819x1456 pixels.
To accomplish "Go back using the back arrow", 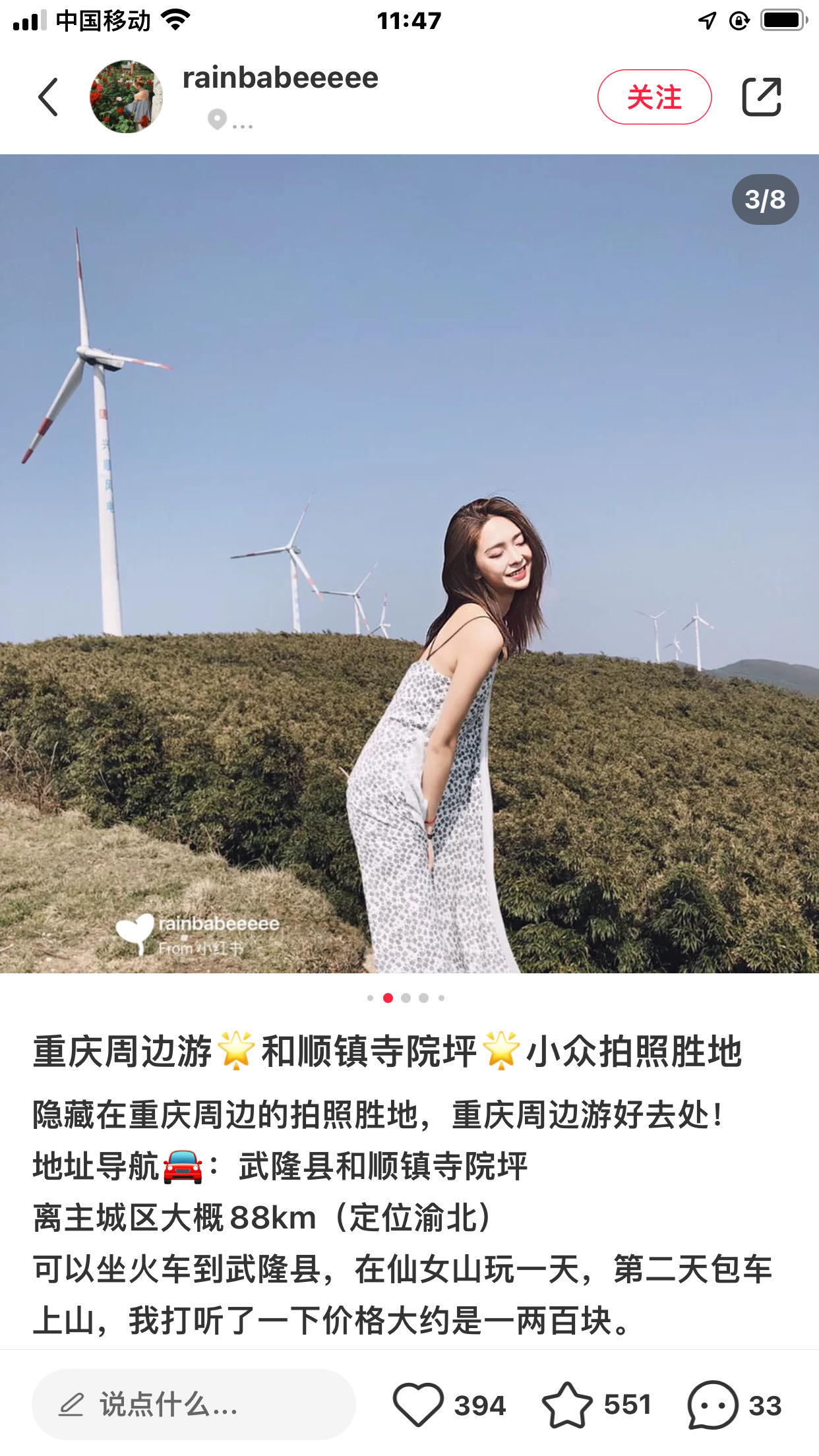I will tap(49, 97).
